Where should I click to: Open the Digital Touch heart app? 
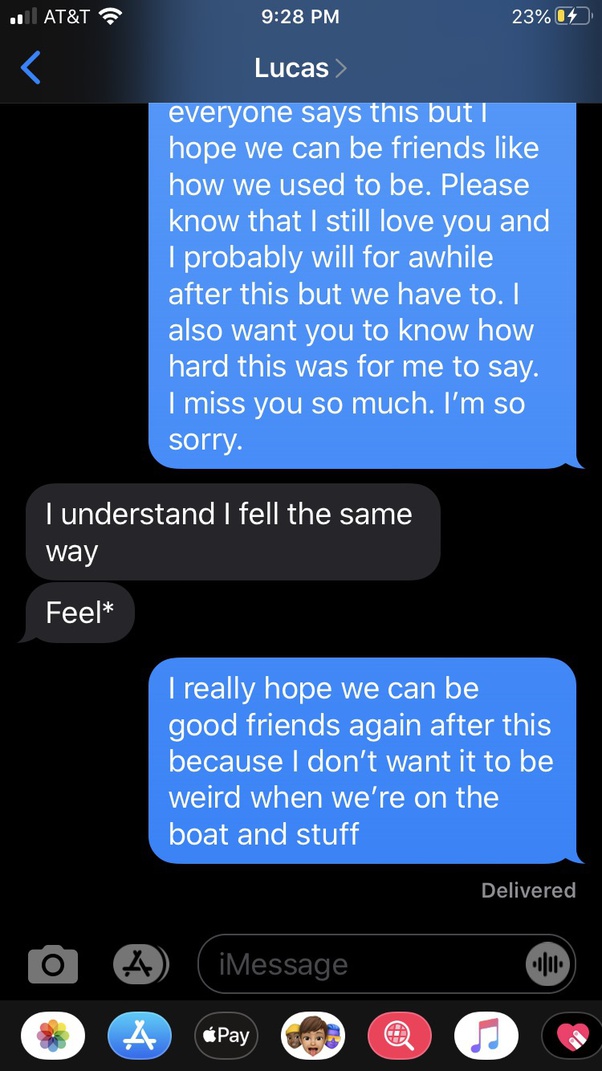pos(573,1035)
